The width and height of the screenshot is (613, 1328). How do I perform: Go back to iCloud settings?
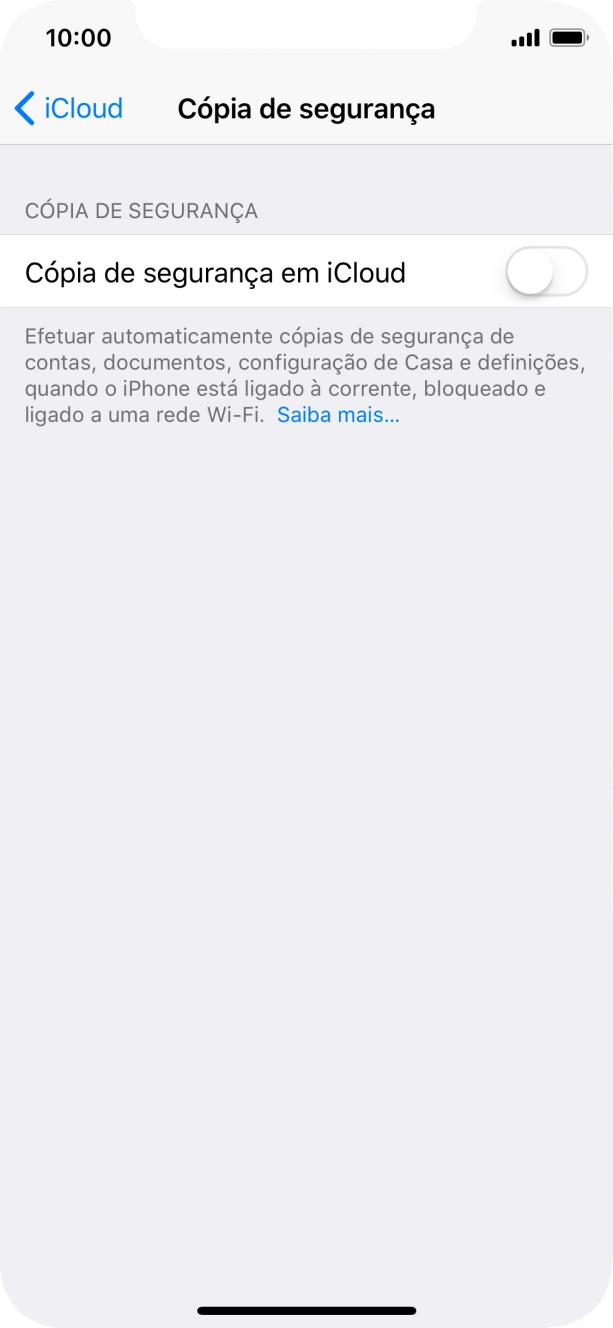coord(69,108)
